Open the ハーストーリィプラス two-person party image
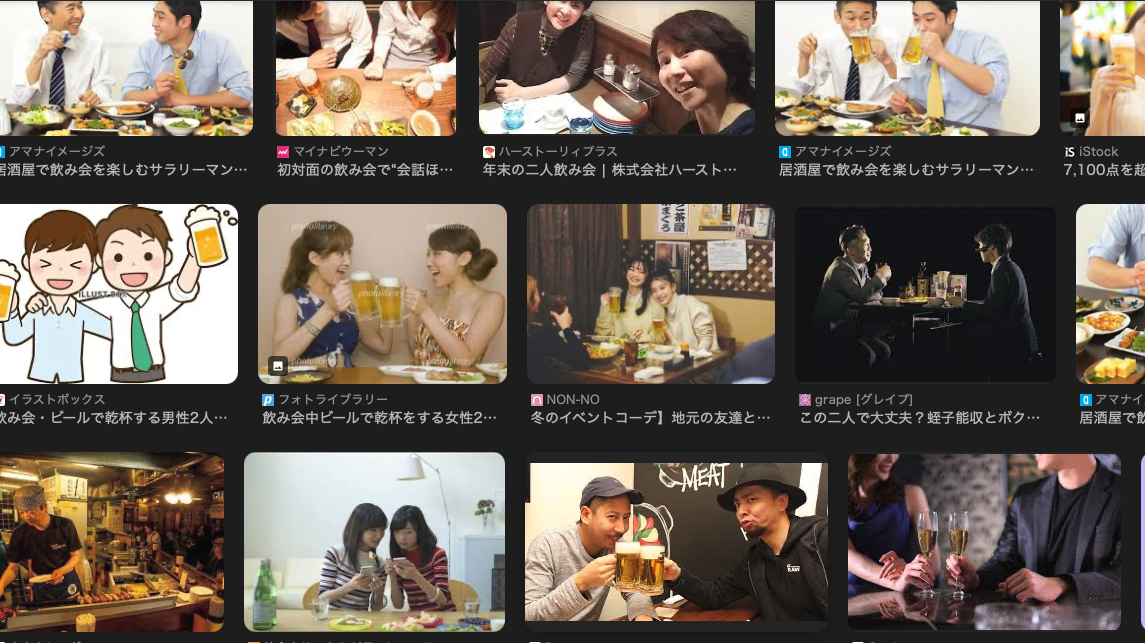 coord(616,67)
